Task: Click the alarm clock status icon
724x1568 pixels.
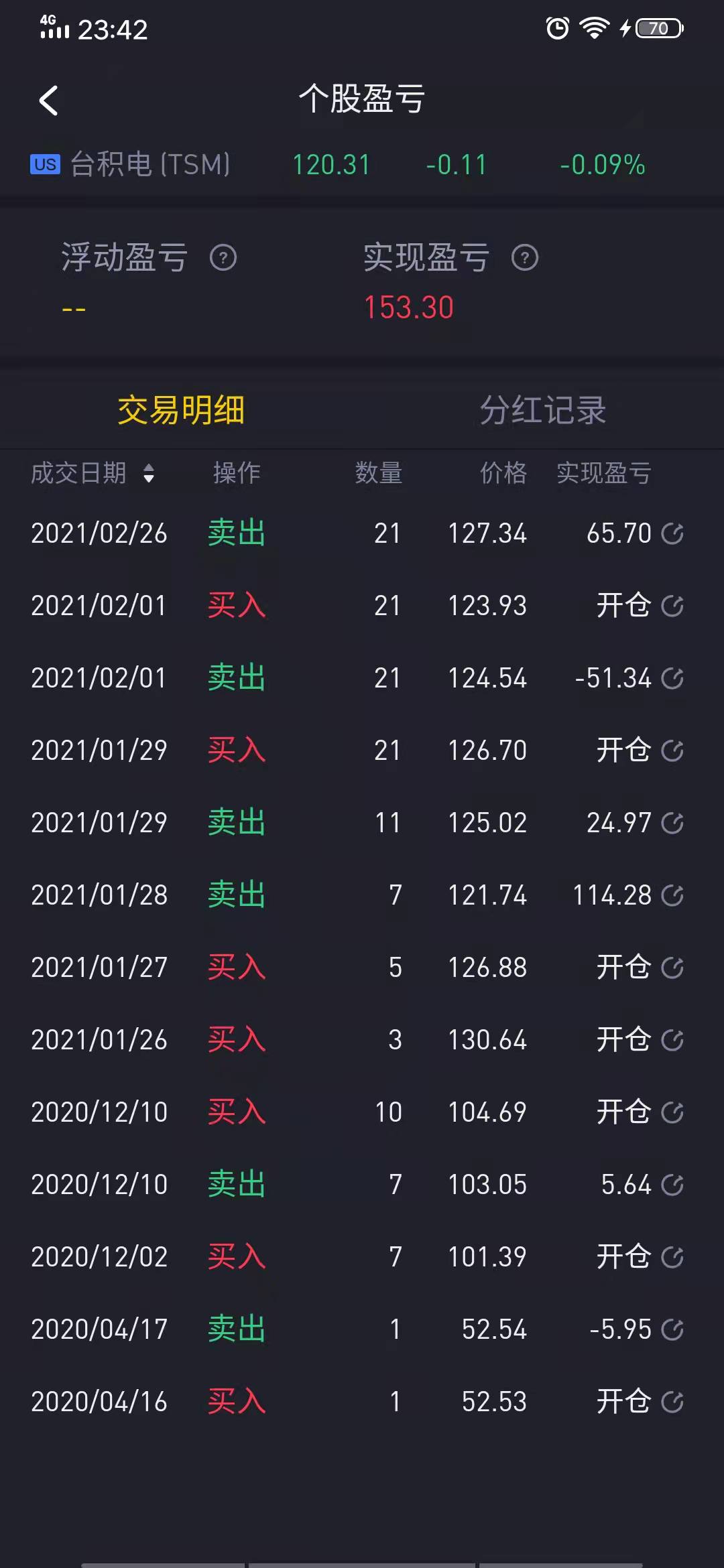Action: (557, 27)
